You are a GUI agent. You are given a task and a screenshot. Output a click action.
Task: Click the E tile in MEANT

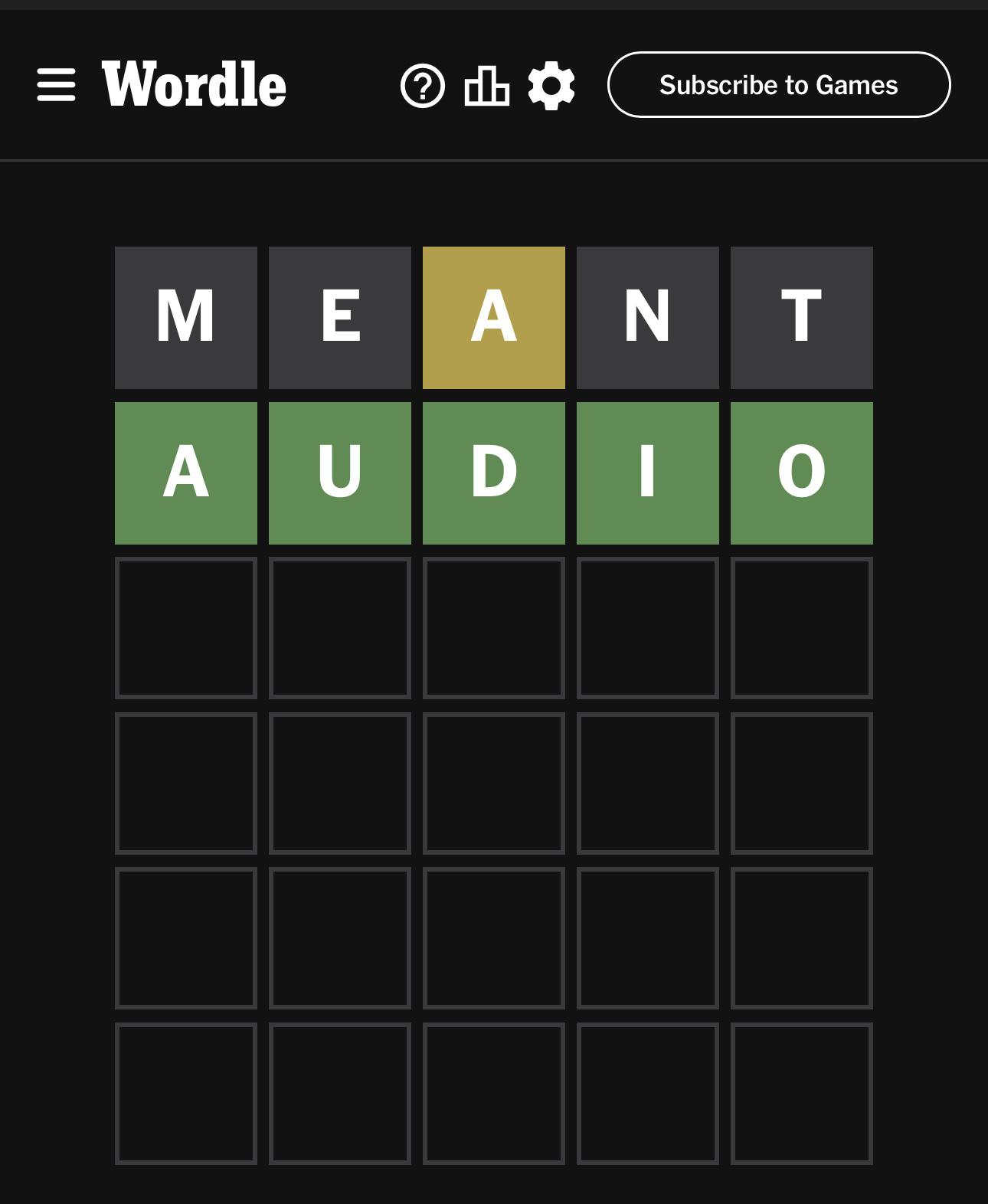[340, 318]
